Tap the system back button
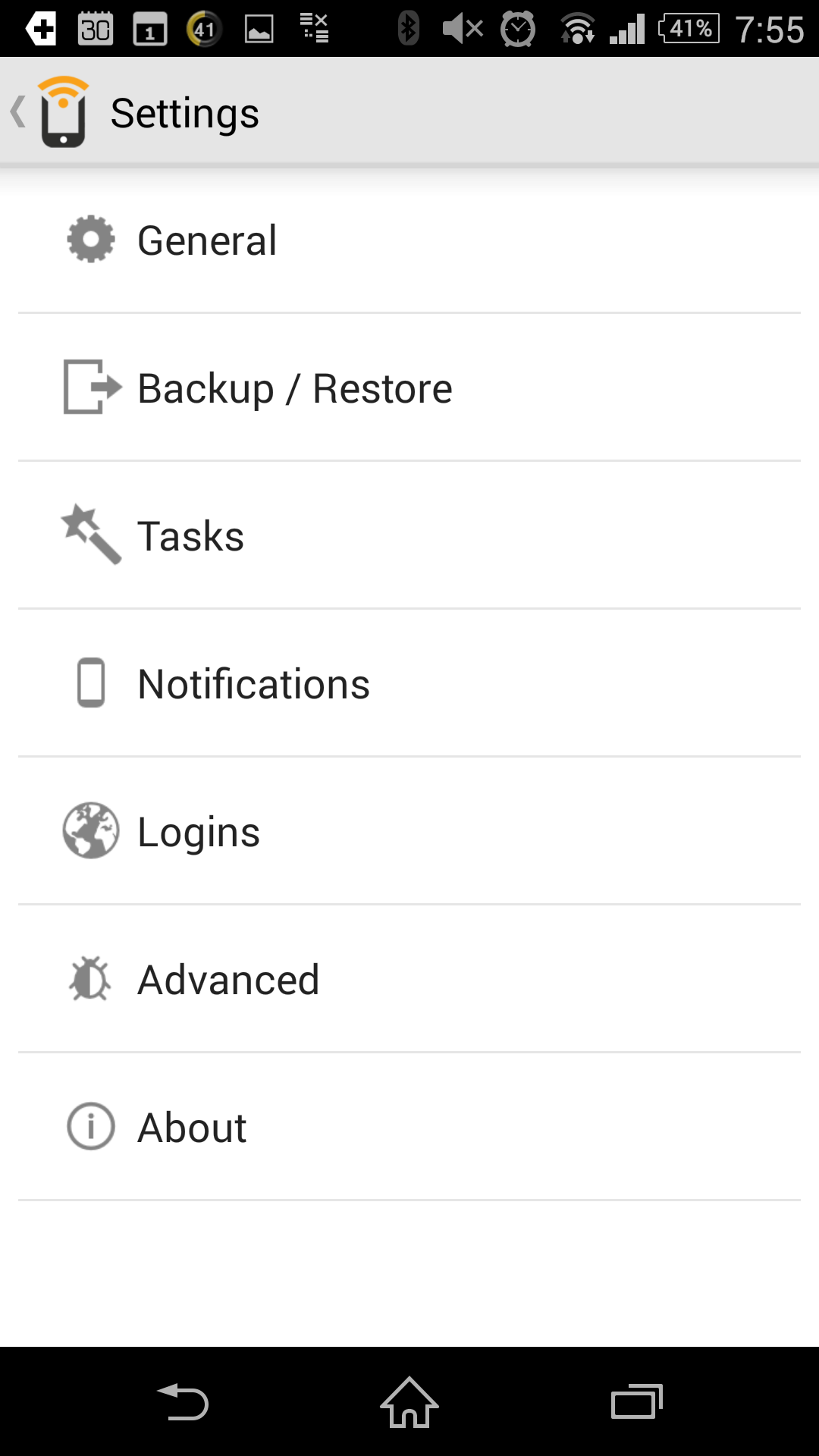Image resolution: width=819 pixels, height=1456 pixels. 182,1401
